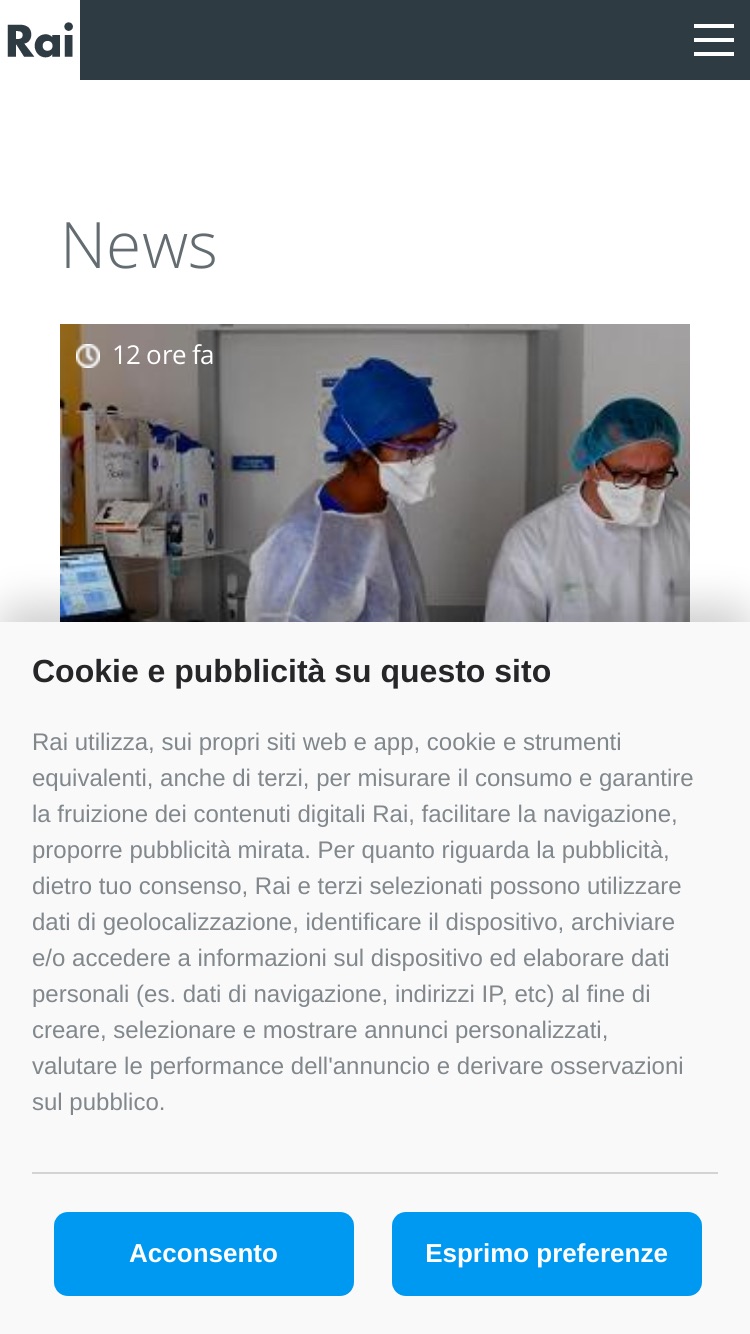Open the hamburger menu
The width and height of the screenshot is (750, 1334).
point(713,40)
